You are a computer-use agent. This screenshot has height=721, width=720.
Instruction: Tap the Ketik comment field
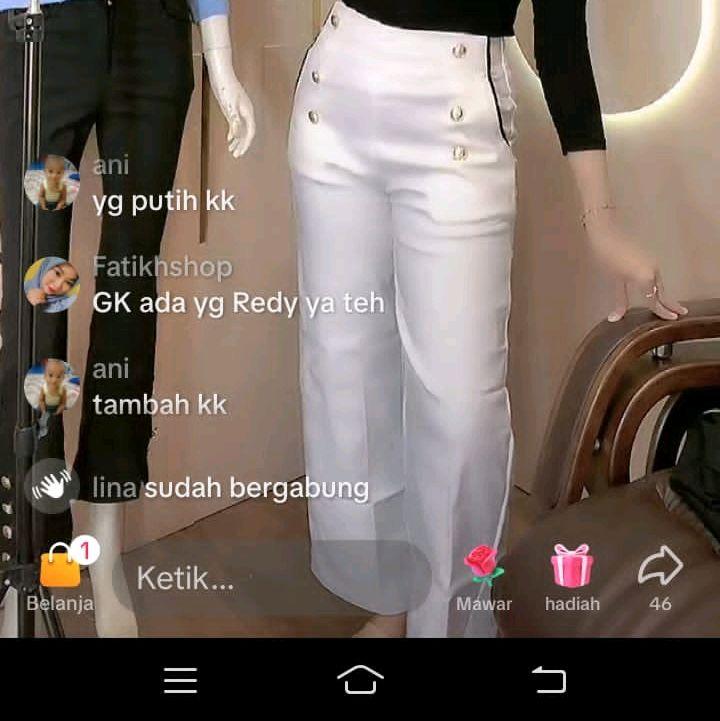[270, 578]
